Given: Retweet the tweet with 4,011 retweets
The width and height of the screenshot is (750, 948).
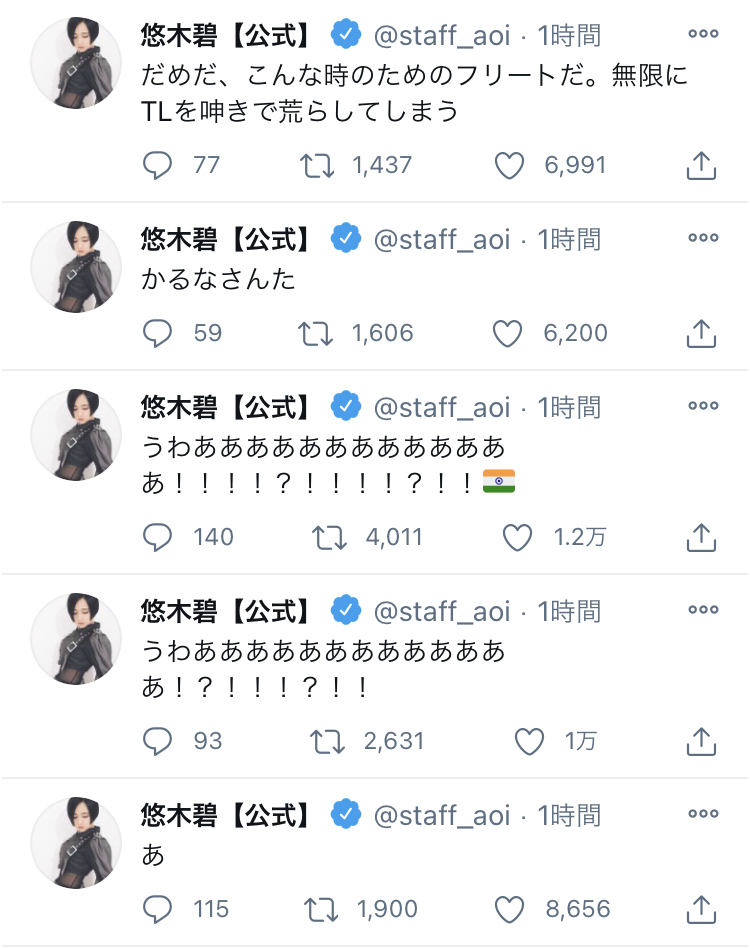Looking at the screenshot, I should [329, 538].
